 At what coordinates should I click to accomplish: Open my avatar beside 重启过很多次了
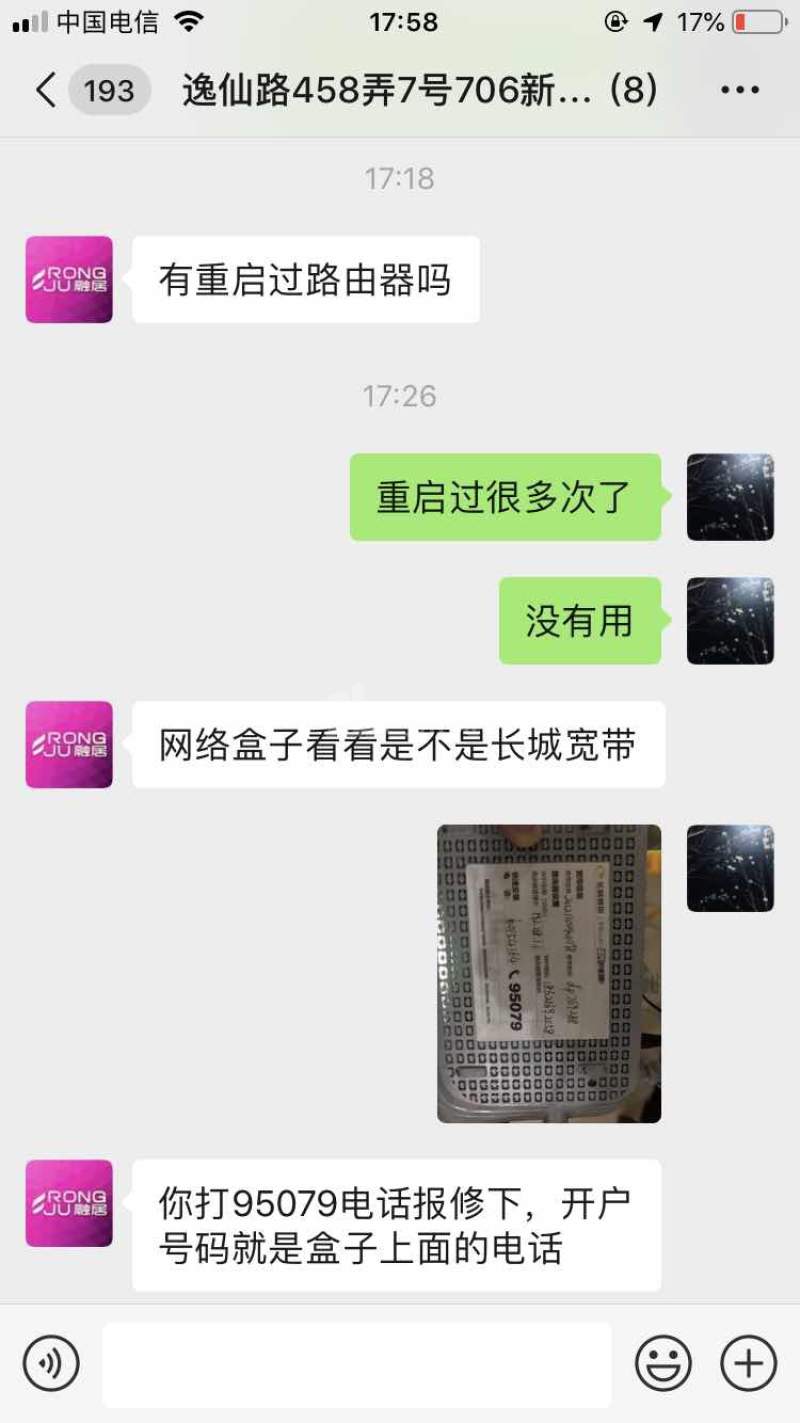(730, 497)
